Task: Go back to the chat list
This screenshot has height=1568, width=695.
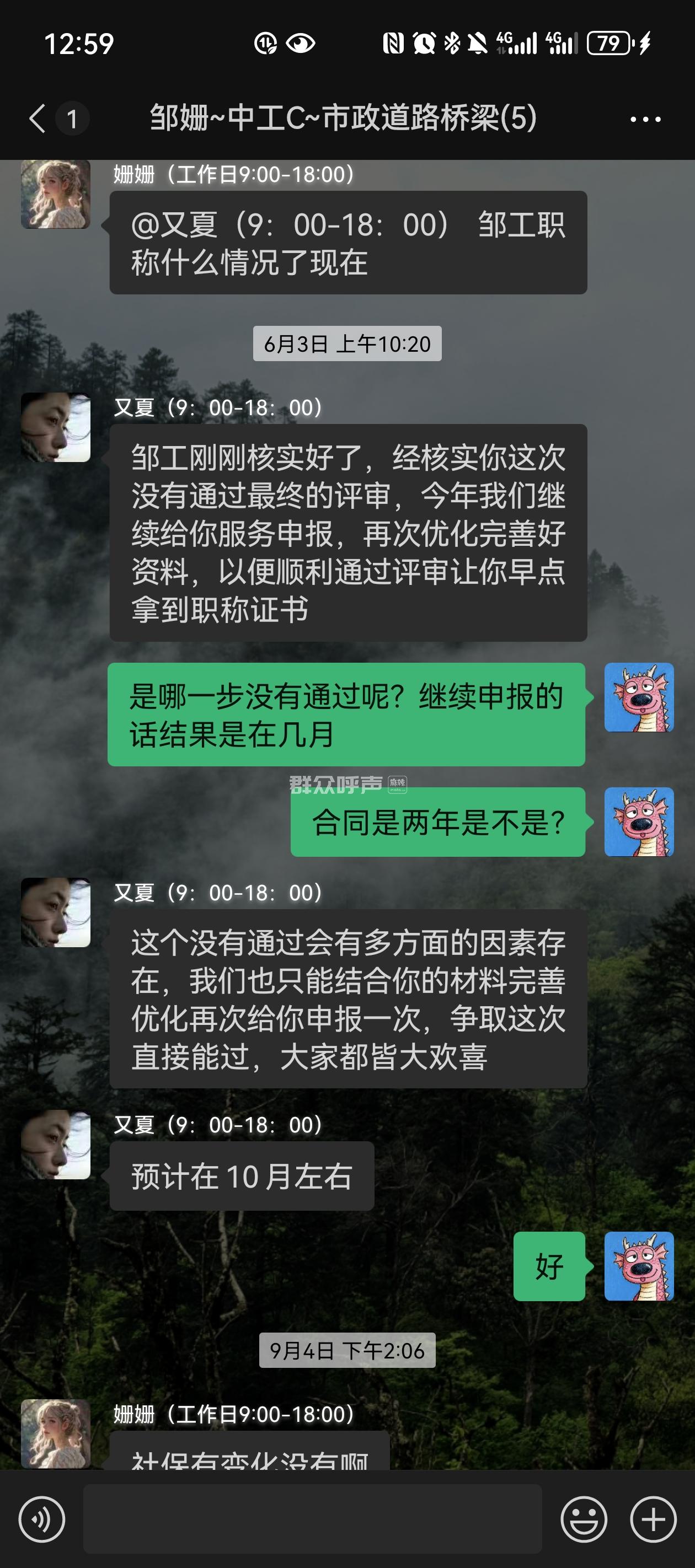Action: pyautogui.click(x=38, y=118)
